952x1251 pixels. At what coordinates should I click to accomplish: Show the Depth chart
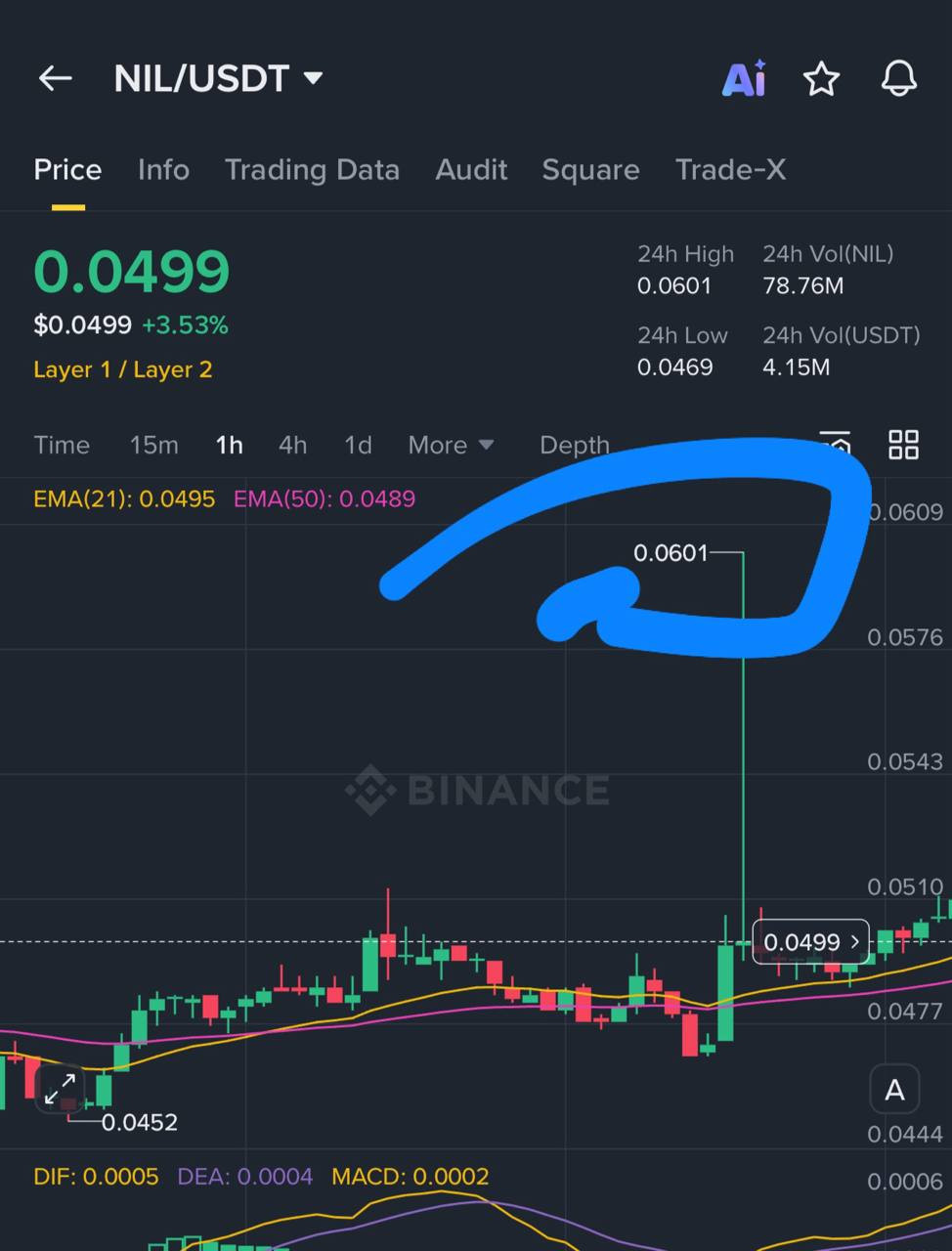coord(574,446)
